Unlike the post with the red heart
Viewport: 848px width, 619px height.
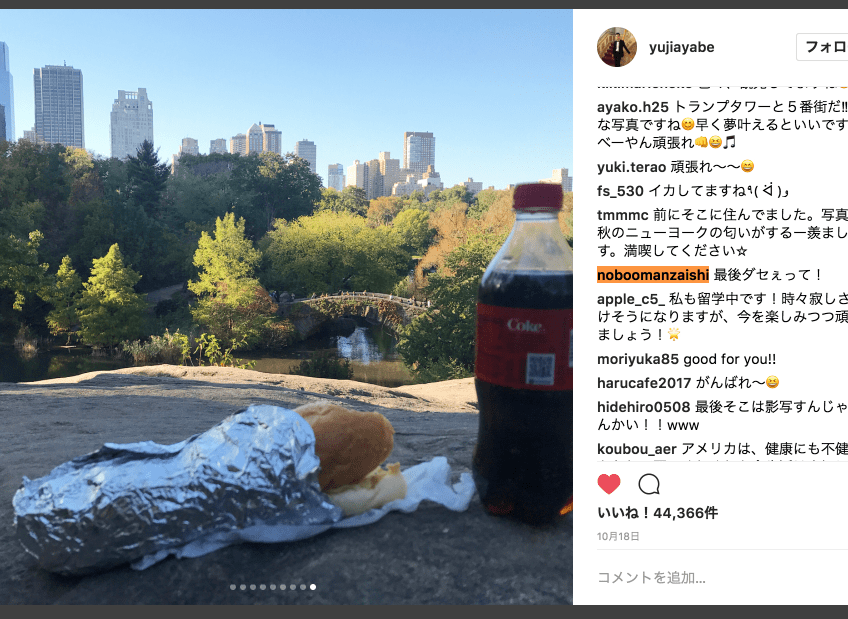[609, 485]
